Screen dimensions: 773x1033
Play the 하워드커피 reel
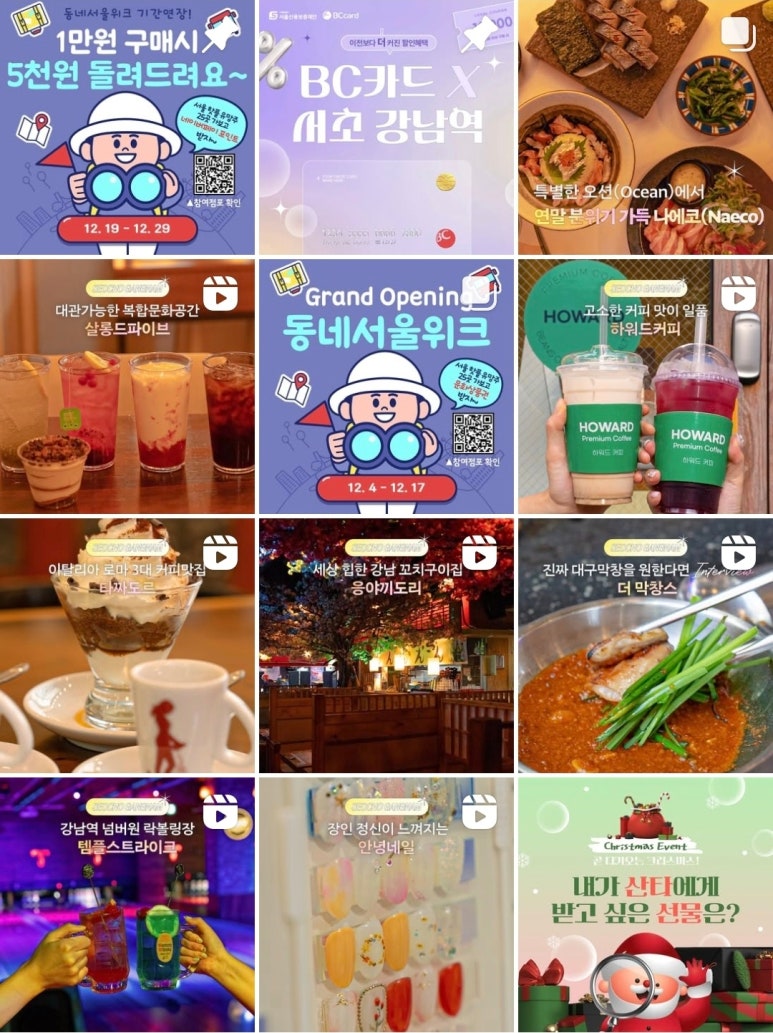click(645, 387)
